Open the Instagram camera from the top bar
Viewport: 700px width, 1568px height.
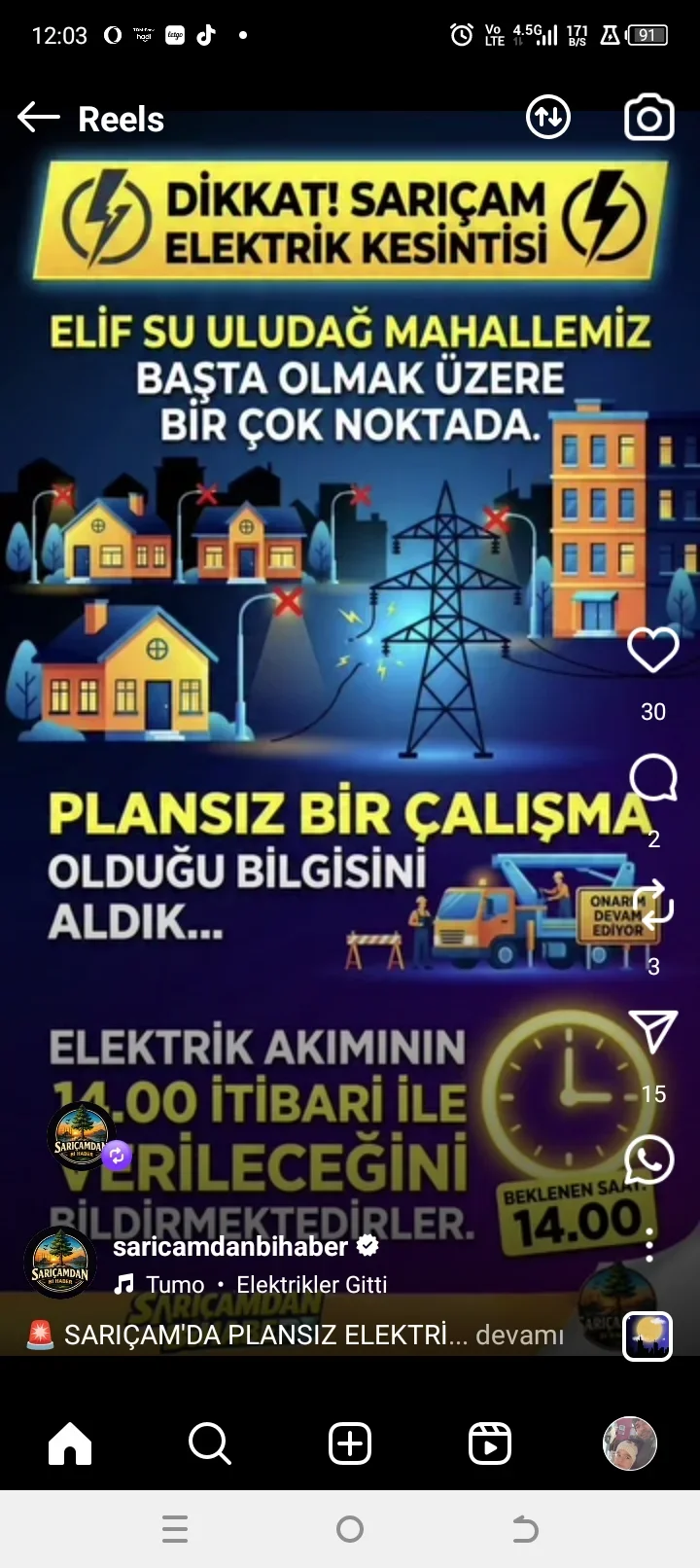click(x=647, y=117)
